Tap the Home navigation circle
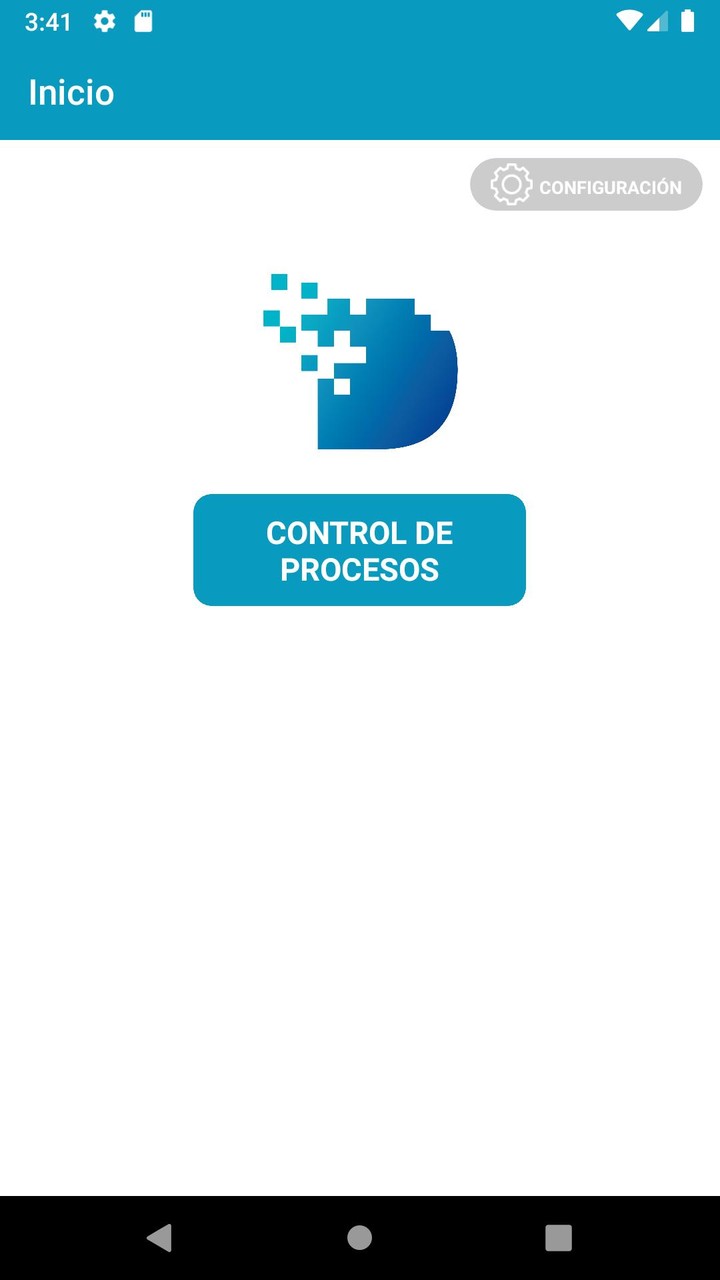 (x=360, y=1237)
